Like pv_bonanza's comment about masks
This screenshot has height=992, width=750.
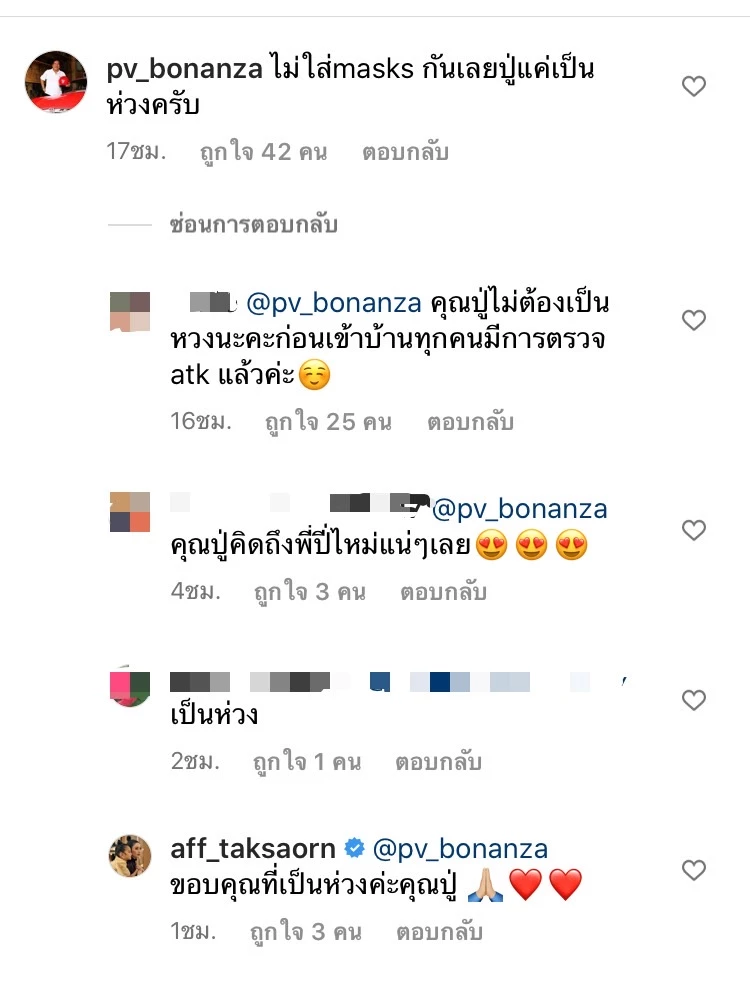point(694,87)
